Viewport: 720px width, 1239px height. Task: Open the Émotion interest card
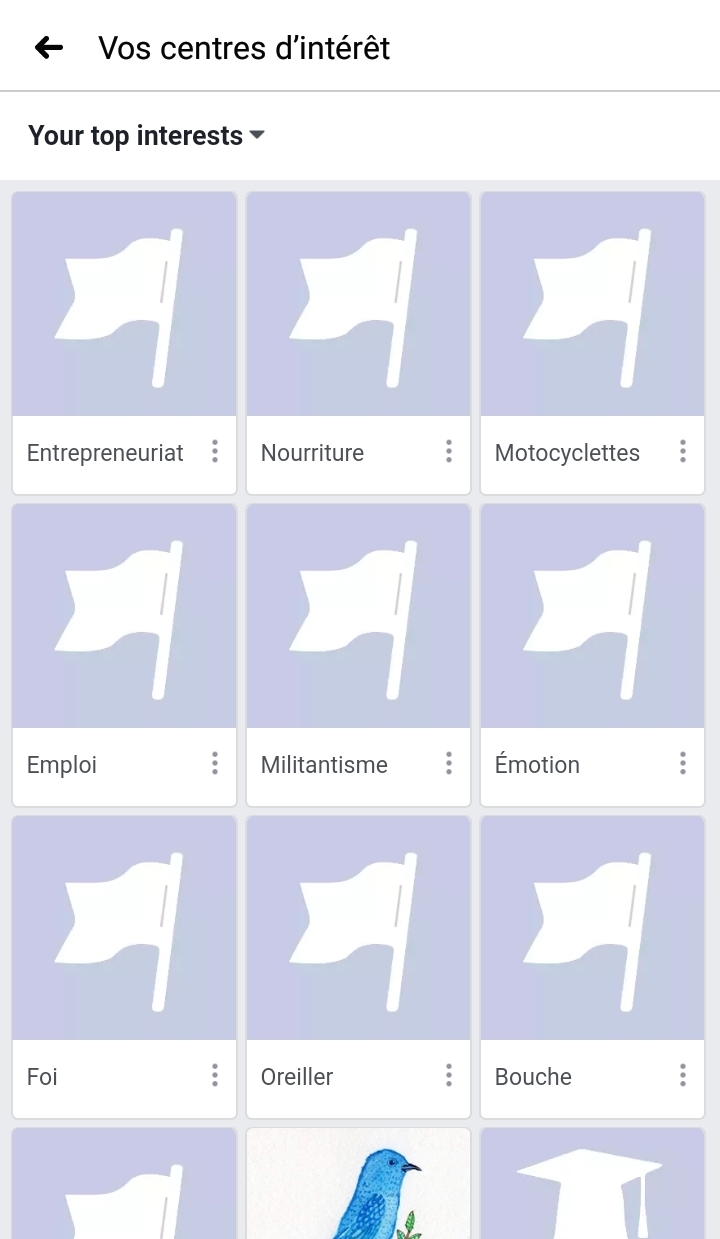pyautogui.click(x=592, y=616)
